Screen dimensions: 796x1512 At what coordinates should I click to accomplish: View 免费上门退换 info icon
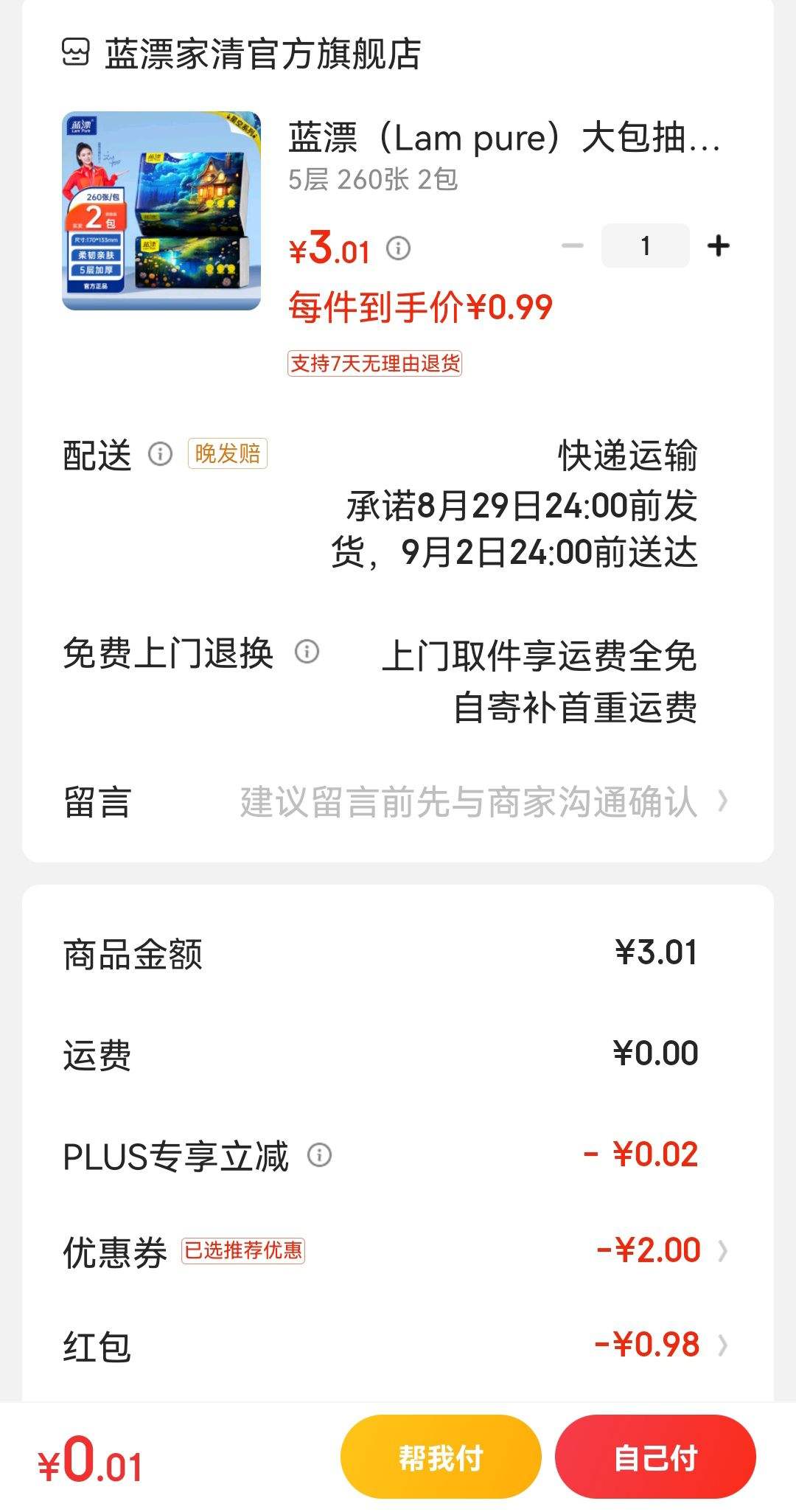[307, 652]
